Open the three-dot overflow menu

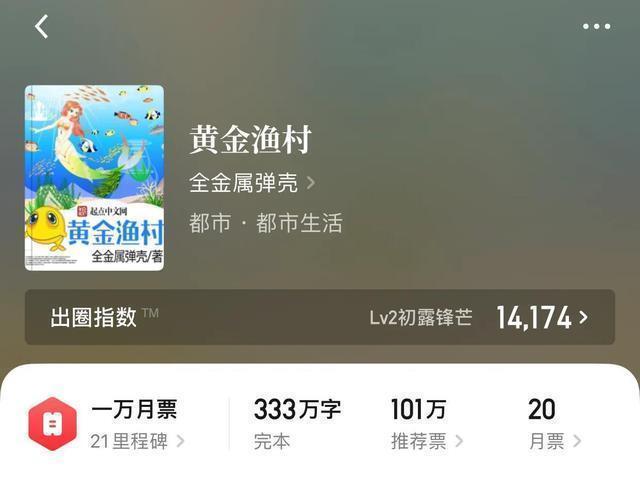click(x=596, y=27)
